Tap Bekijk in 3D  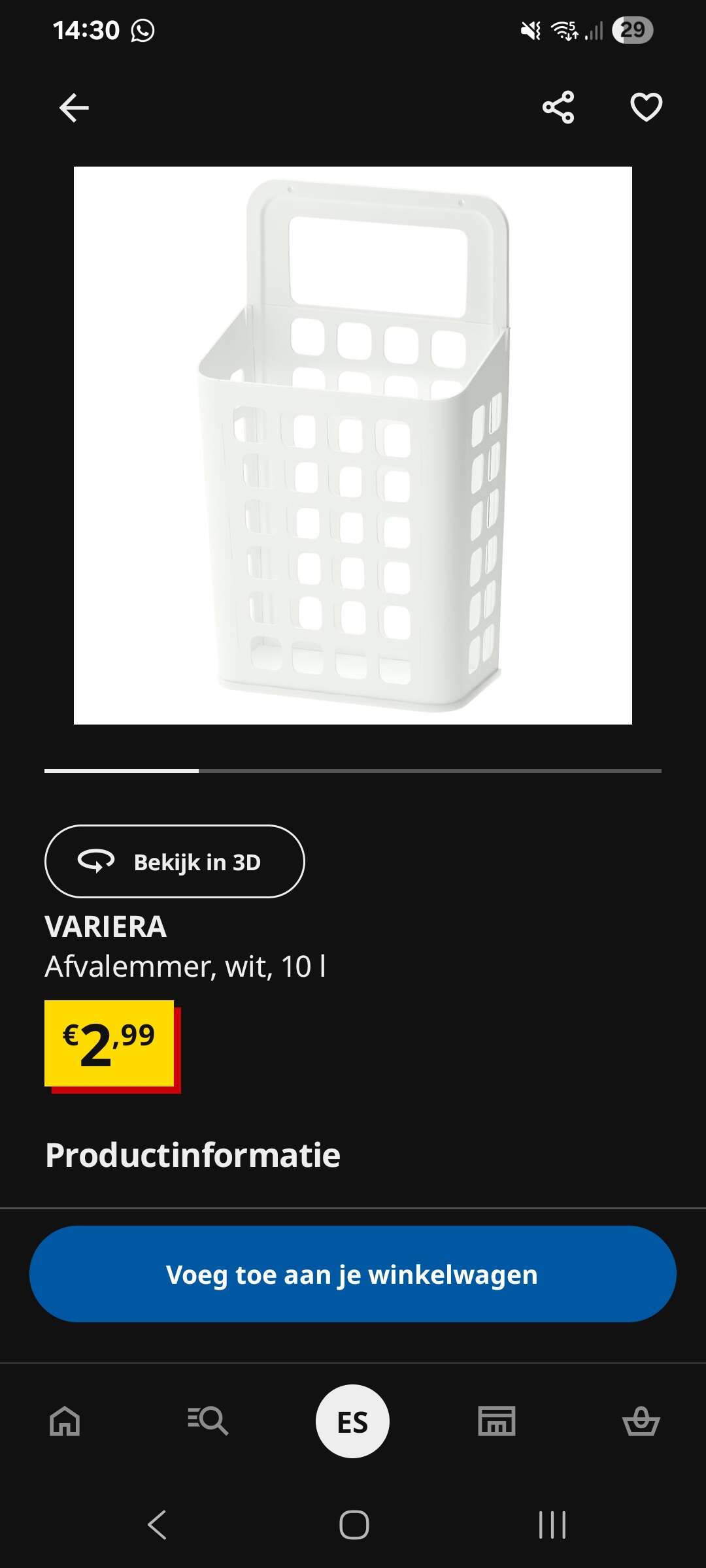click(x=175, y=862)
